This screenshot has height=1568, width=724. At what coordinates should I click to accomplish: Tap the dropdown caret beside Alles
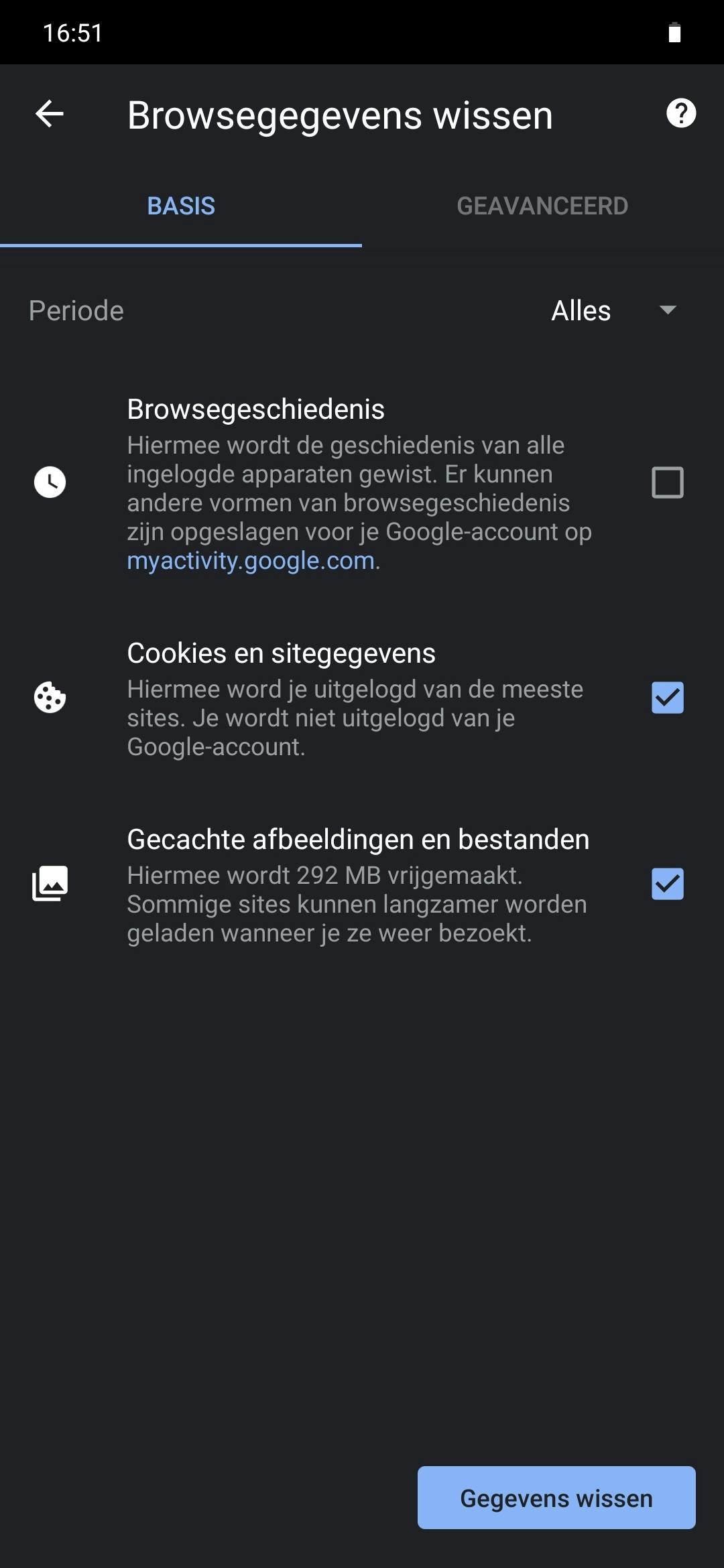[668, 310]
